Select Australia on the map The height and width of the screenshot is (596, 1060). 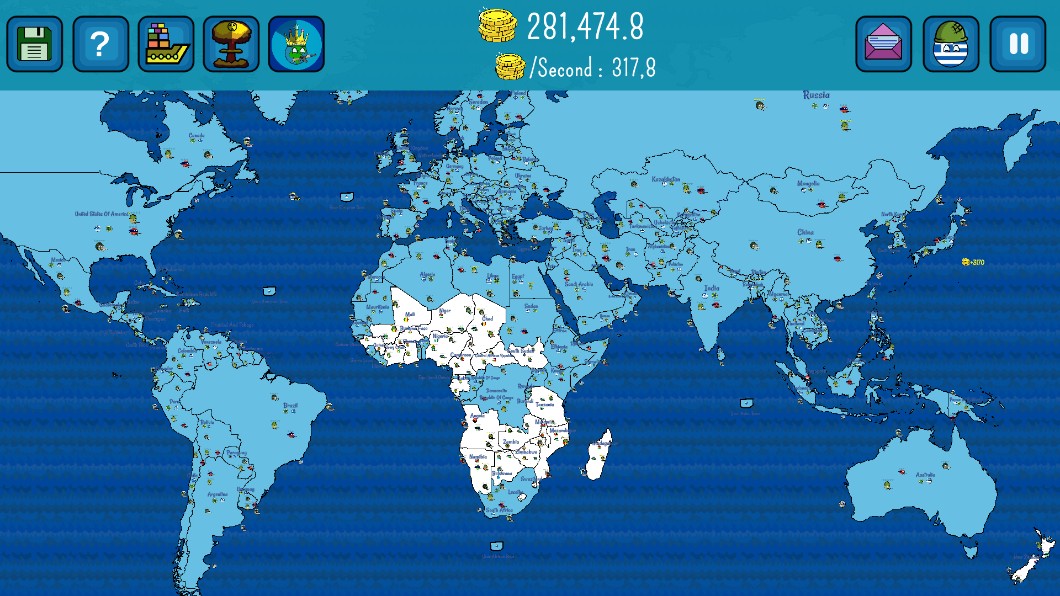(x=925, y=475)
